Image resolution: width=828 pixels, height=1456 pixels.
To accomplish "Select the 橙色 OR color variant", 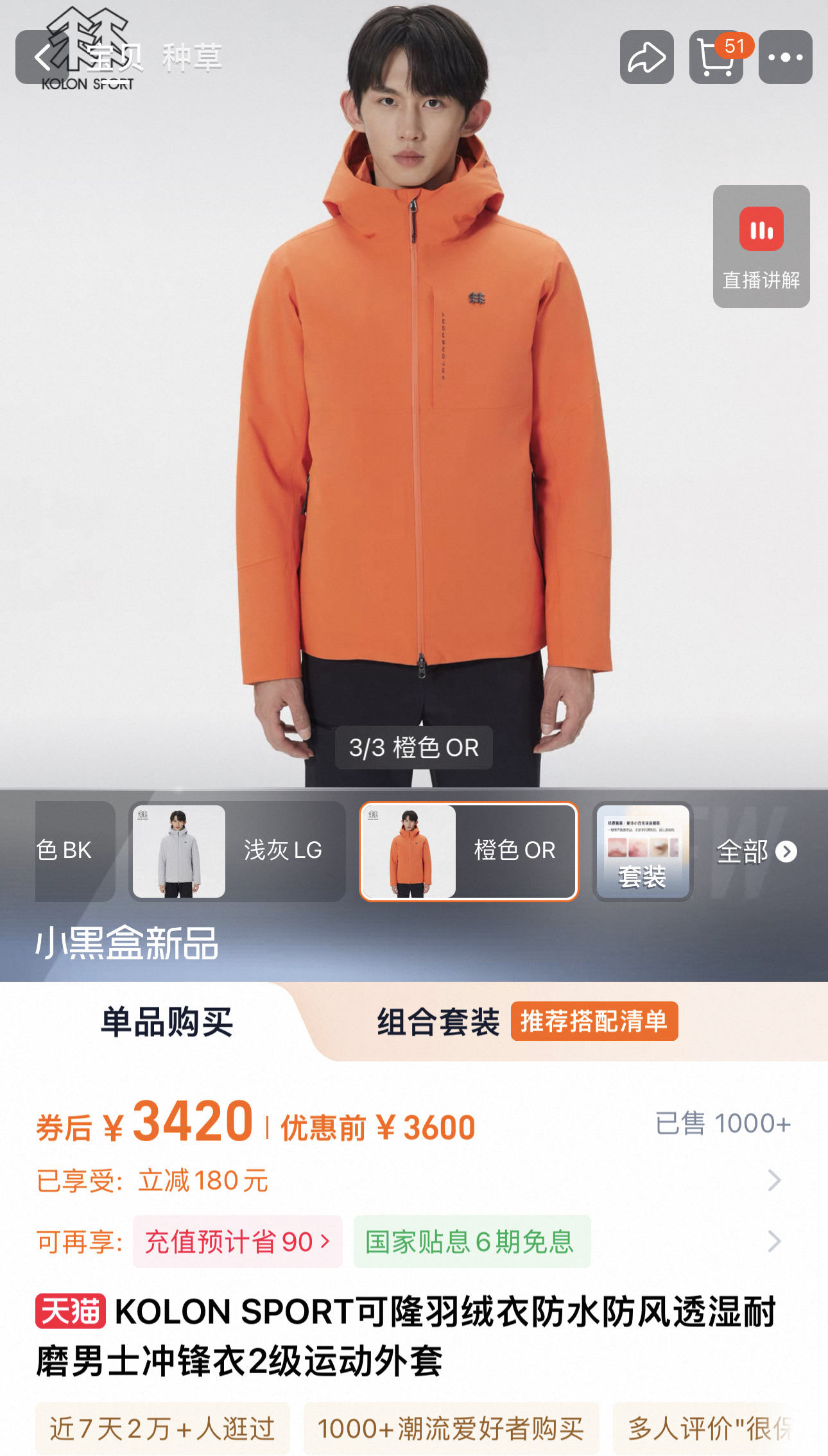I will point(469,851).
